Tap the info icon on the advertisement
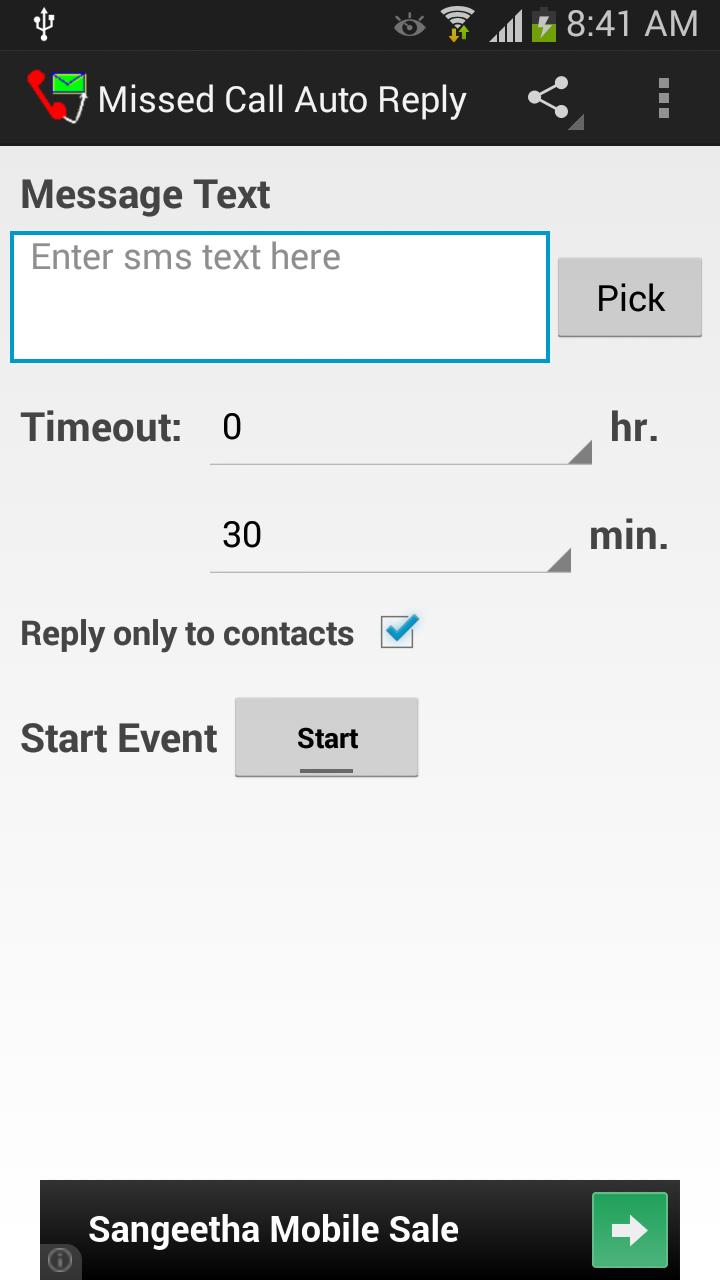Viewport: 720px width, 1280px height. click(58, 1261)
